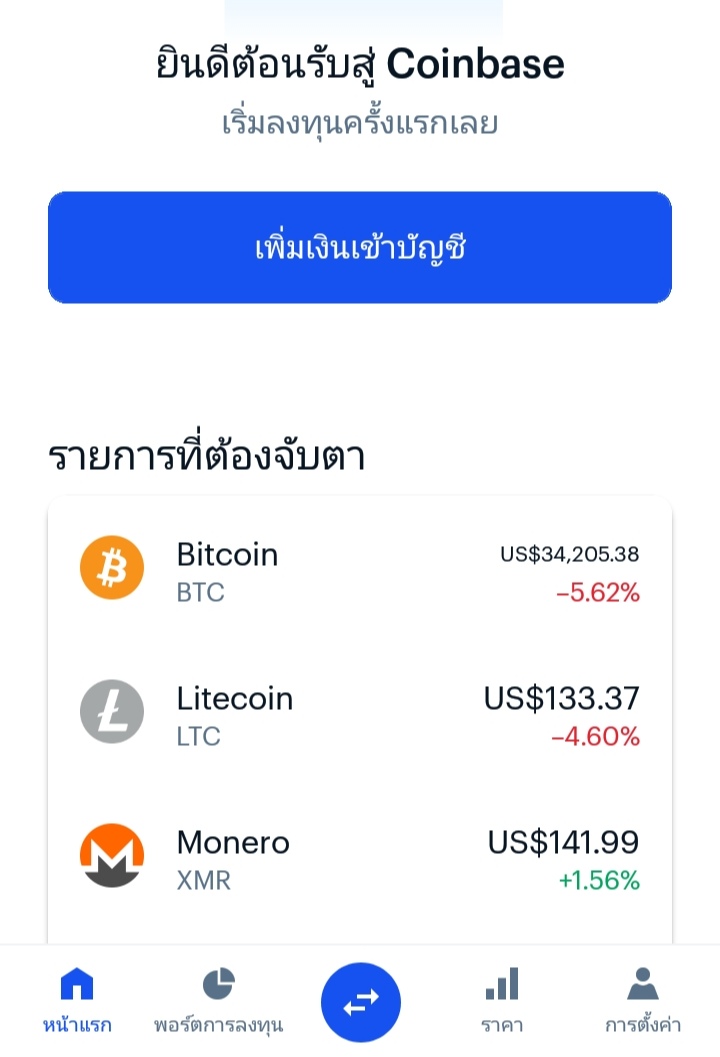Open the Litecoin LTC row
The image size is (720, 1057).
click(x=360, y=716)
